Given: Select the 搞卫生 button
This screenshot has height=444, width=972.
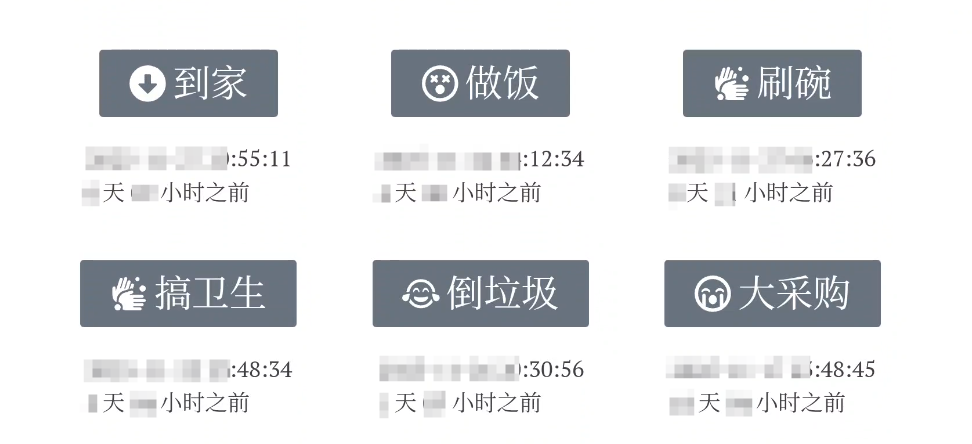Looking at the screenshot, I should 188,293.
